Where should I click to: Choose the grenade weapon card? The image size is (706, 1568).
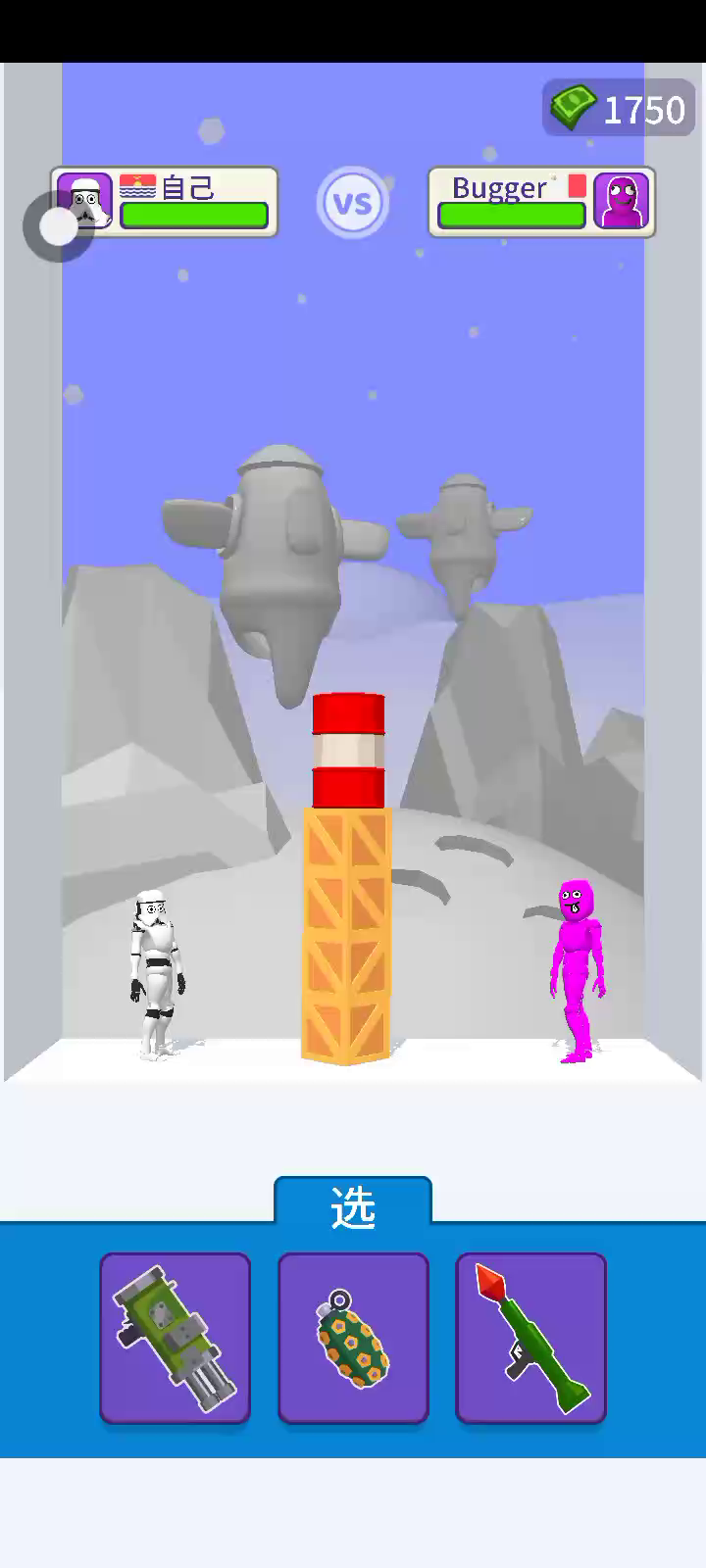353,1338
